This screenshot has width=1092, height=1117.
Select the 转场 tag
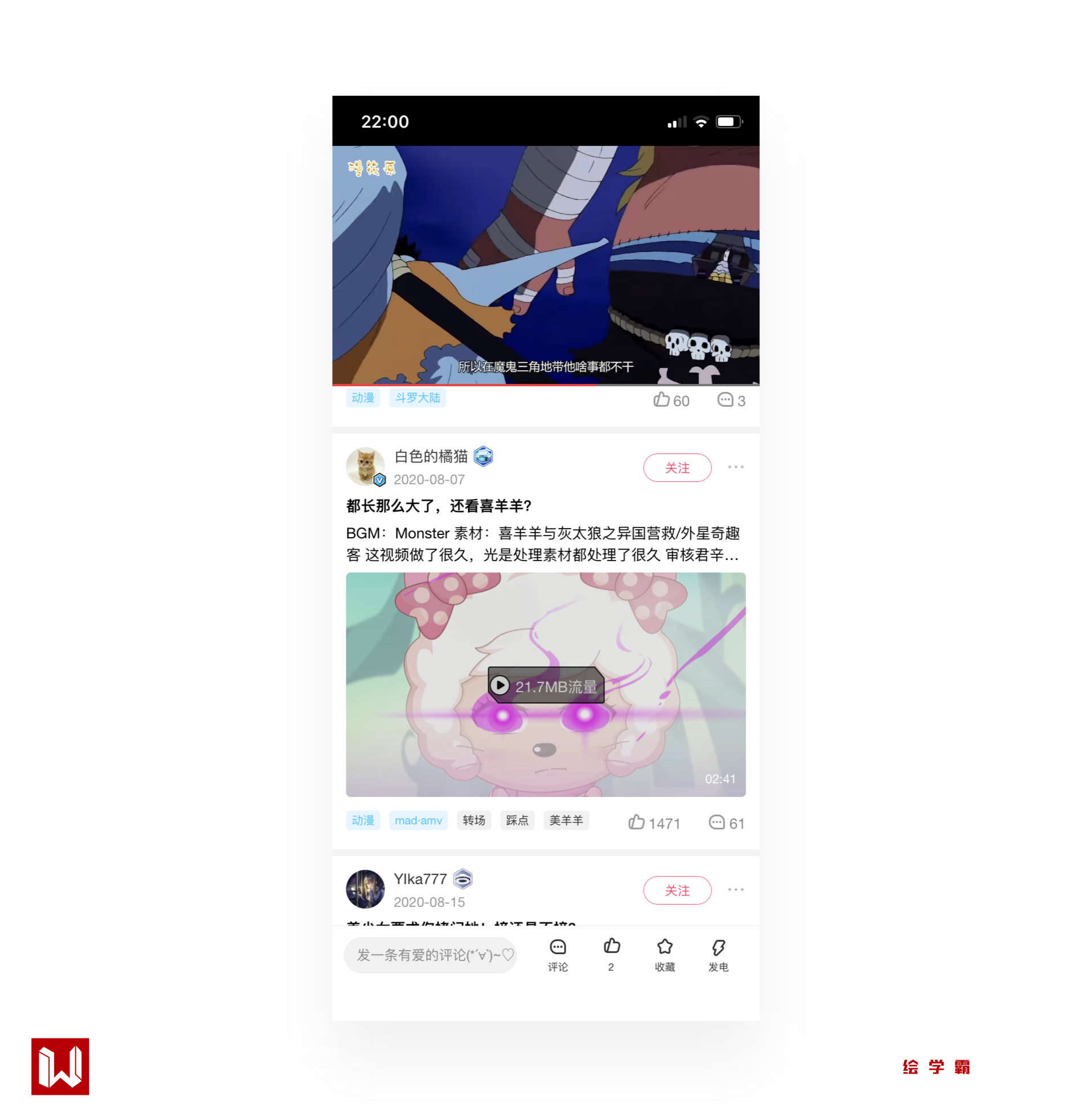pos(474,820)
